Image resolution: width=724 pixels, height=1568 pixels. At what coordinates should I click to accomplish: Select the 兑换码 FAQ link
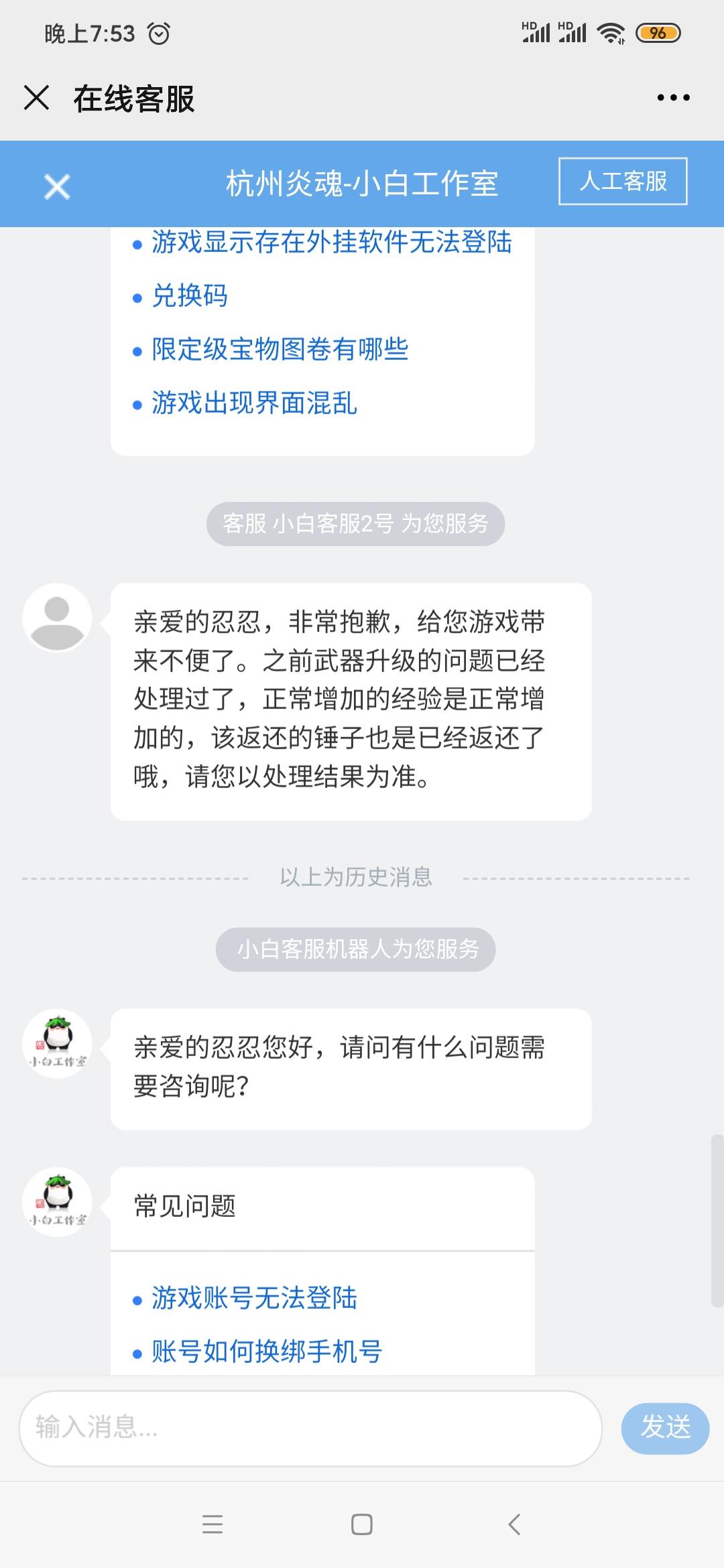190,296
